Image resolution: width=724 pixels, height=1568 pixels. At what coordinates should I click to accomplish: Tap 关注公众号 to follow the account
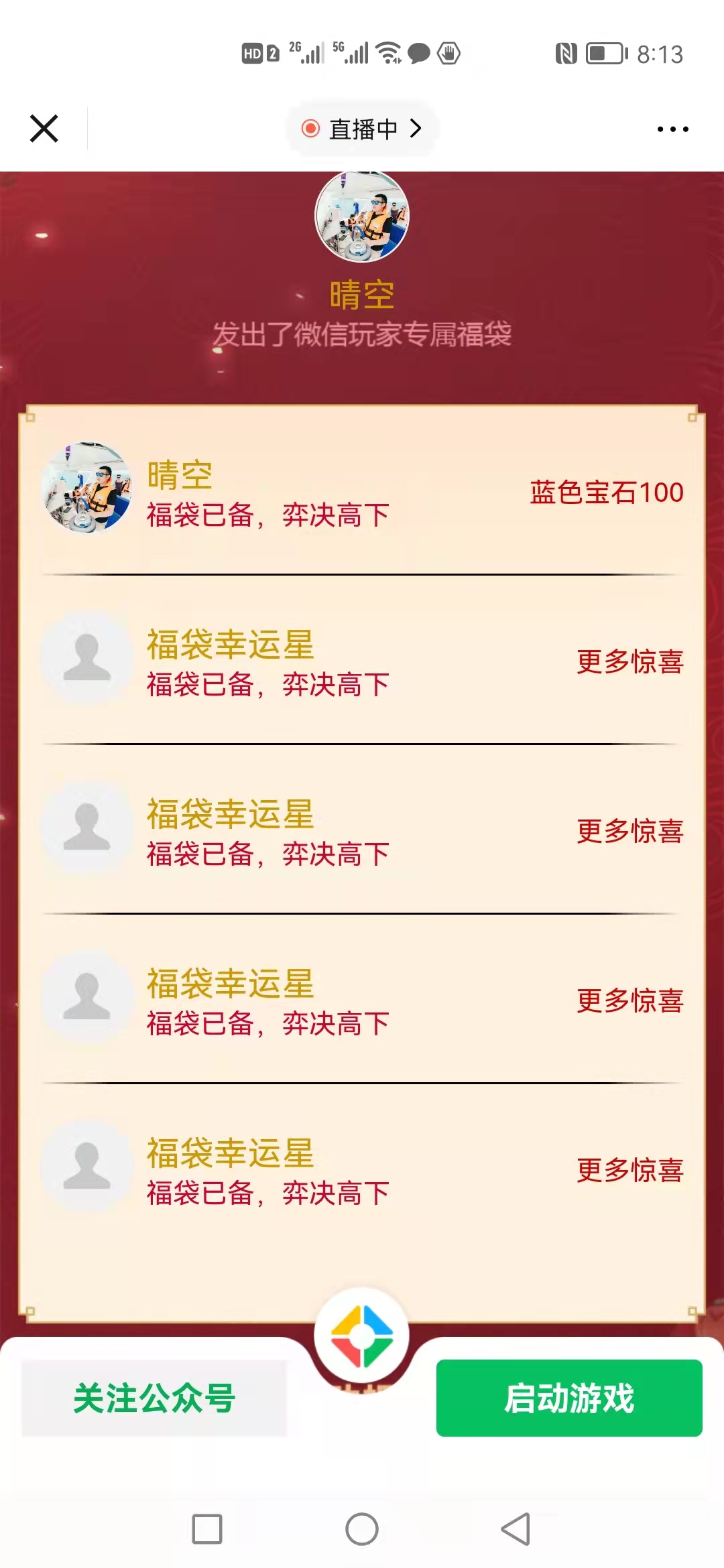click(x=154, y=1398)
